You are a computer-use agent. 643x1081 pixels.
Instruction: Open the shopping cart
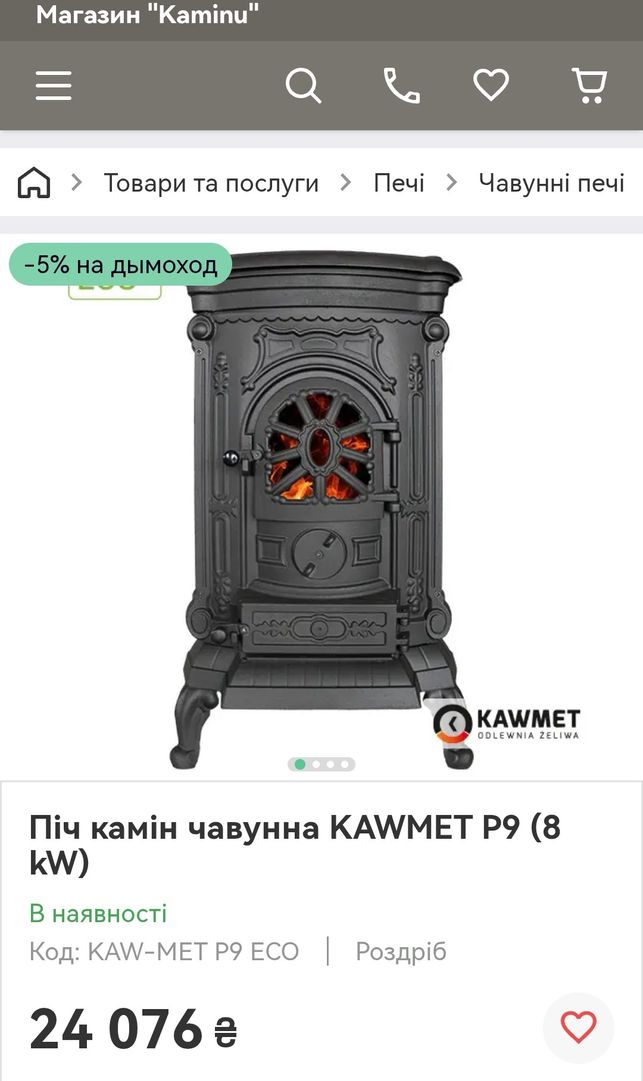[590, 85]
